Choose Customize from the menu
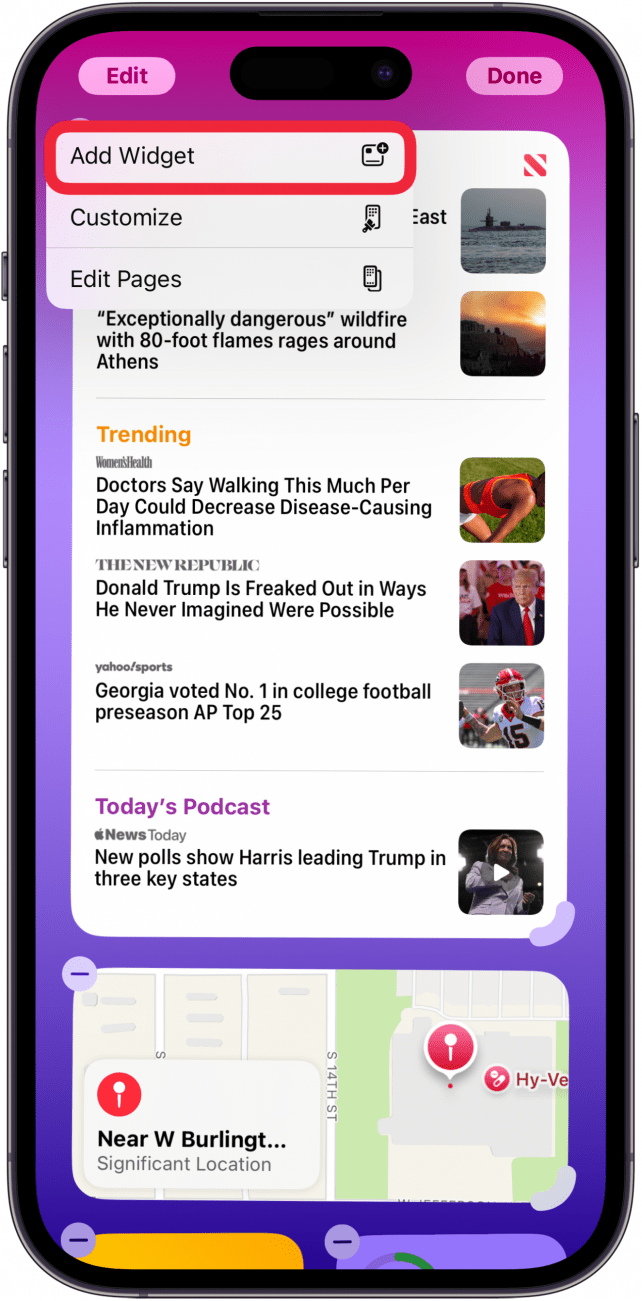 [229, 218]
